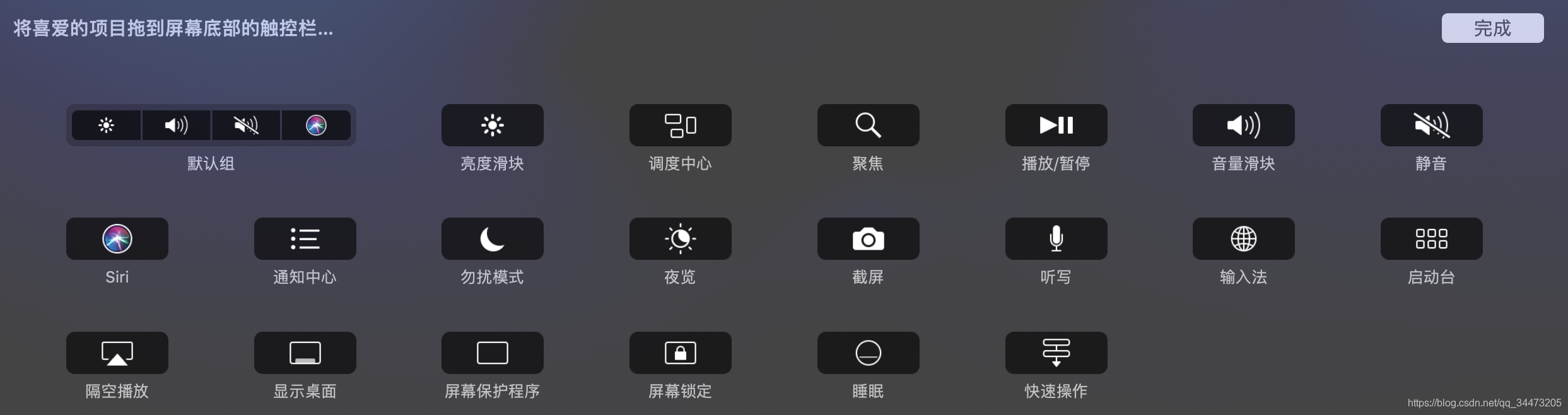This screenshot has height=415, width=1568.
Task: Select the 亮度滑块 brightness slider item
Action: (492, 125)
